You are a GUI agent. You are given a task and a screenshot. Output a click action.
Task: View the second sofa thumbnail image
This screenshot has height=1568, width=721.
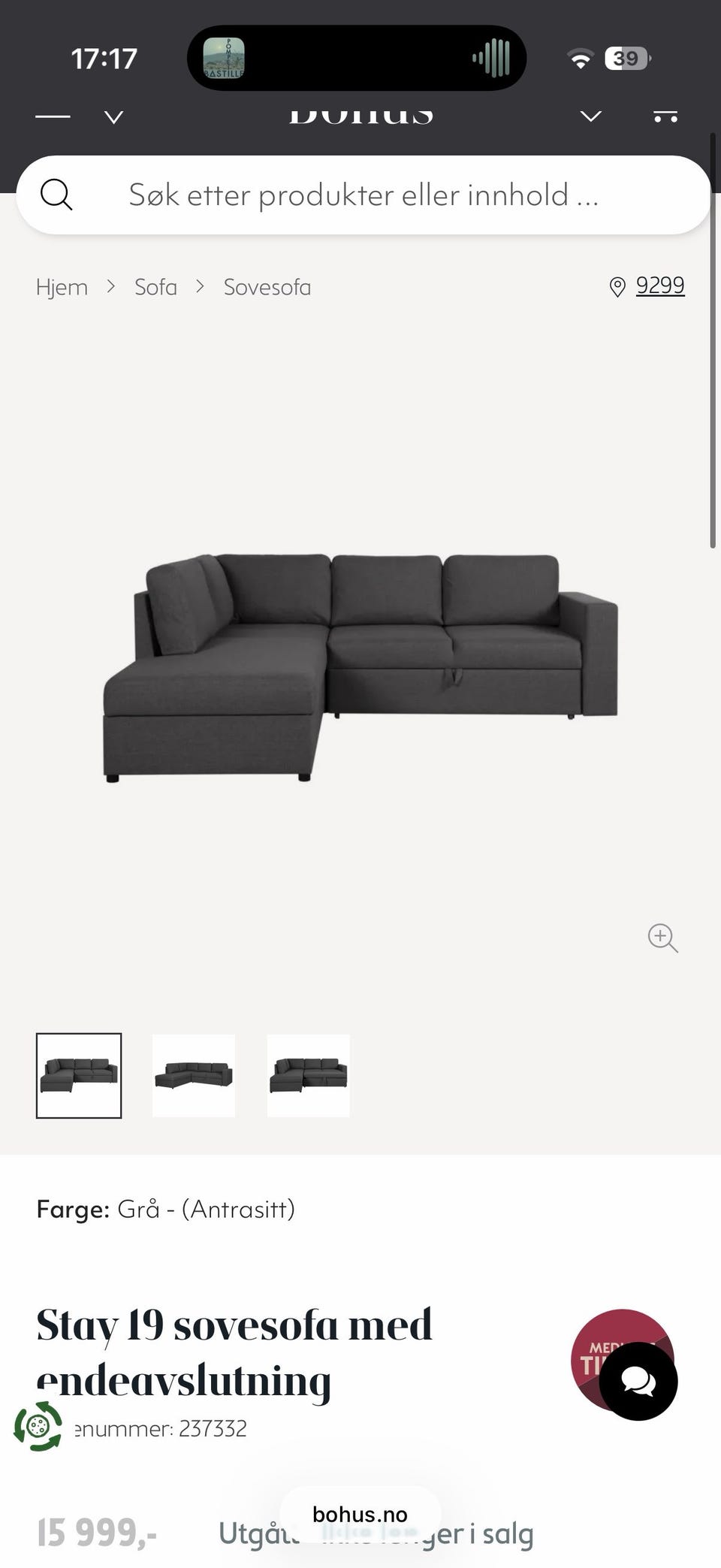194,1075
